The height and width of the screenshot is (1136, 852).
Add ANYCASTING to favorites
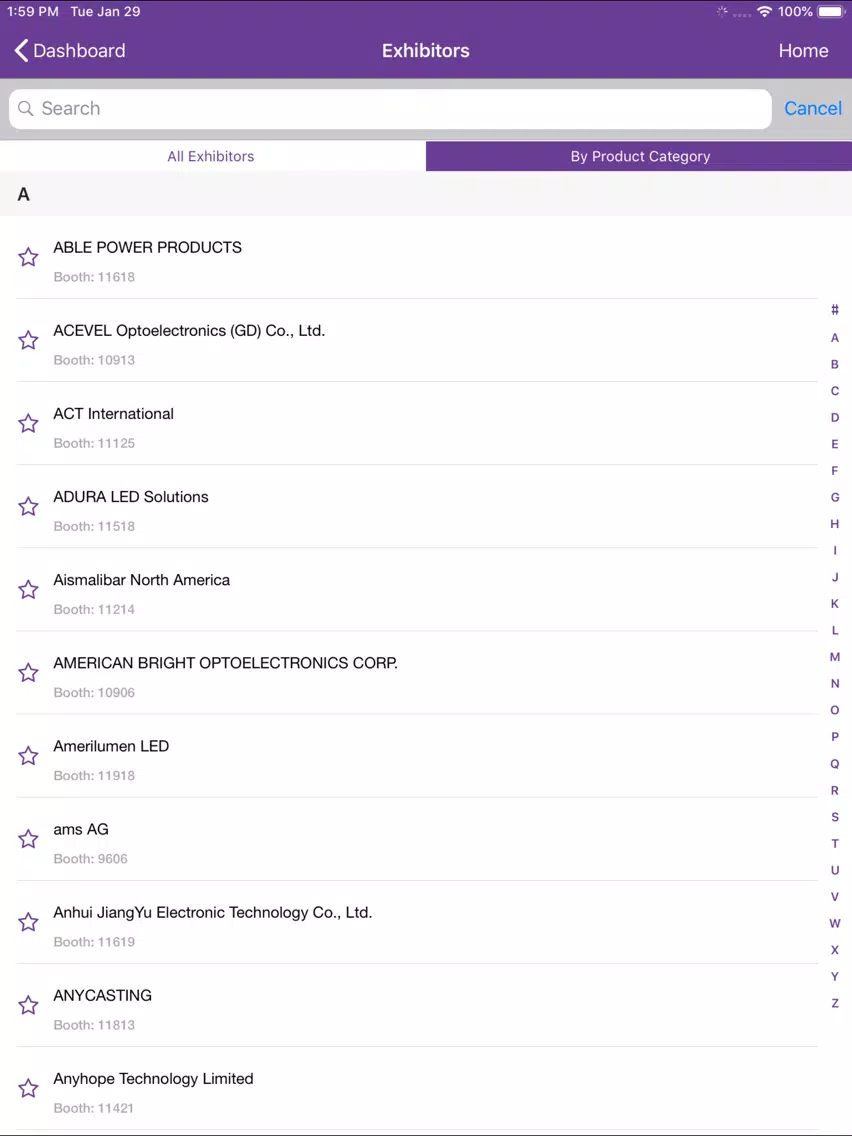tap(28, 1005)
